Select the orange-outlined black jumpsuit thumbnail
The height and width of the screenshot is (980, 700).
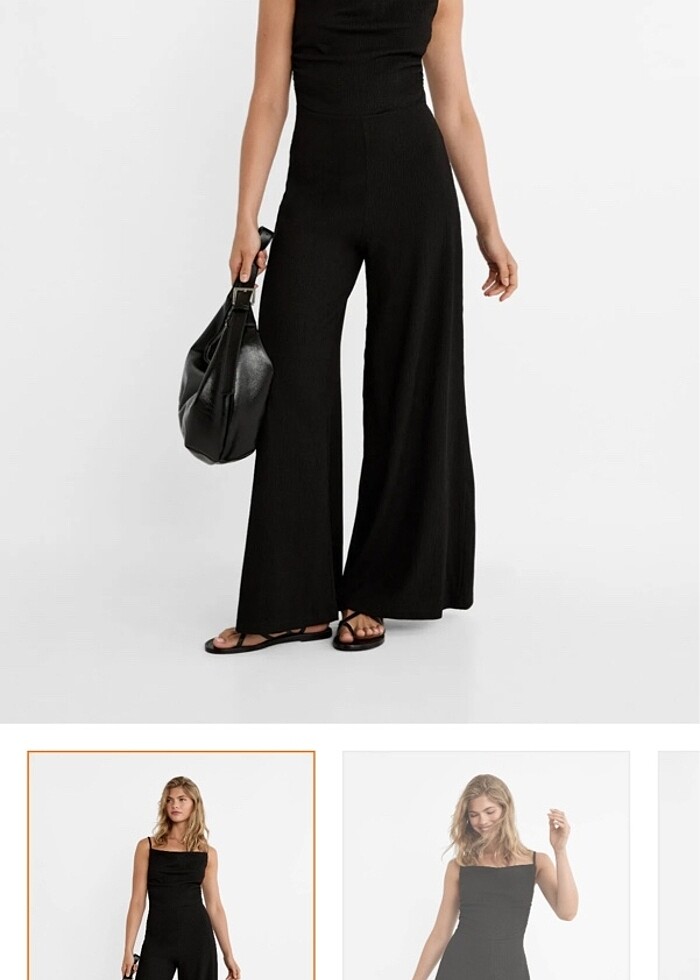pyautogui.click(x=171, y=865)
